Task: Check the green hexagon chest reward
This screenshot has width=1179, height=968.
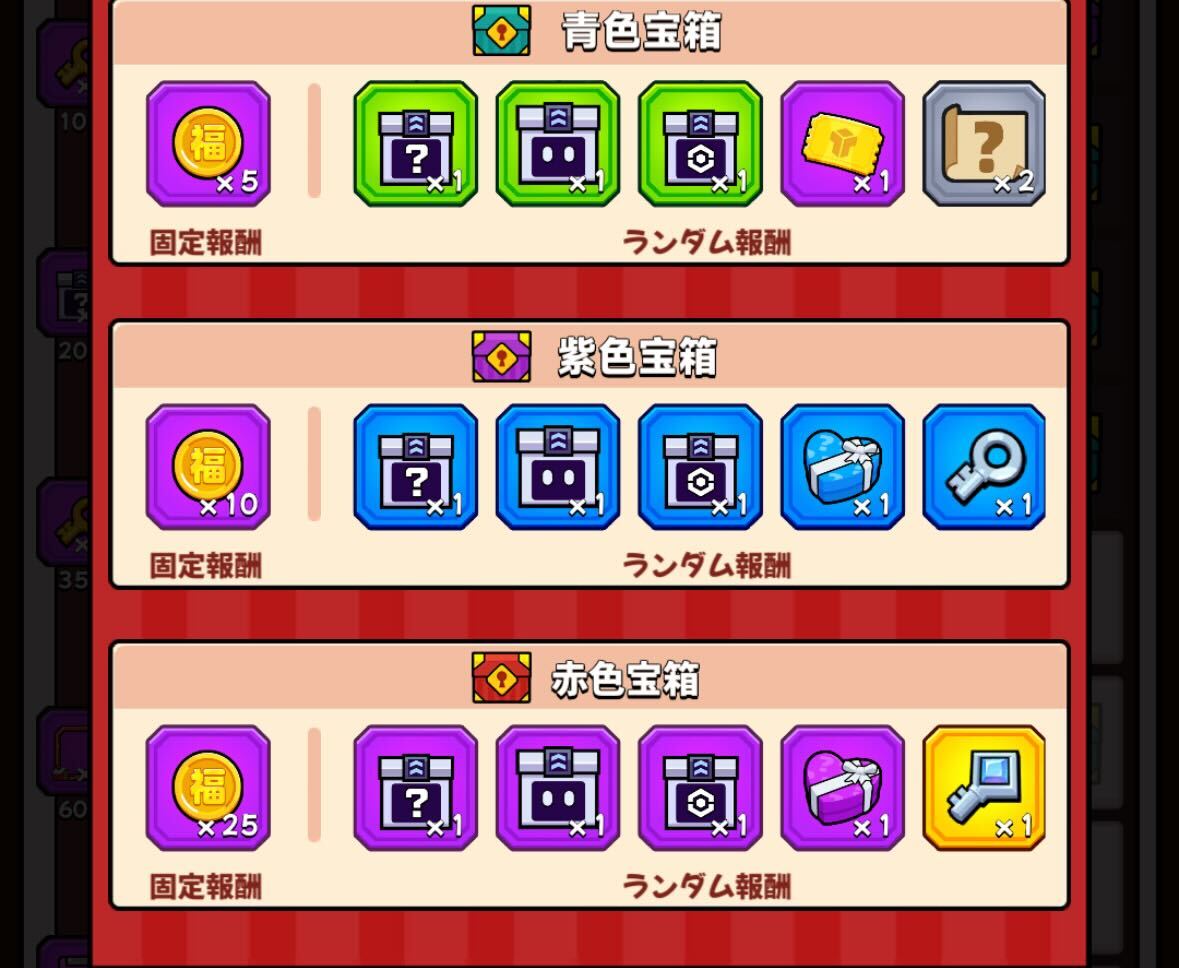Action: click(x=700, y=144)
